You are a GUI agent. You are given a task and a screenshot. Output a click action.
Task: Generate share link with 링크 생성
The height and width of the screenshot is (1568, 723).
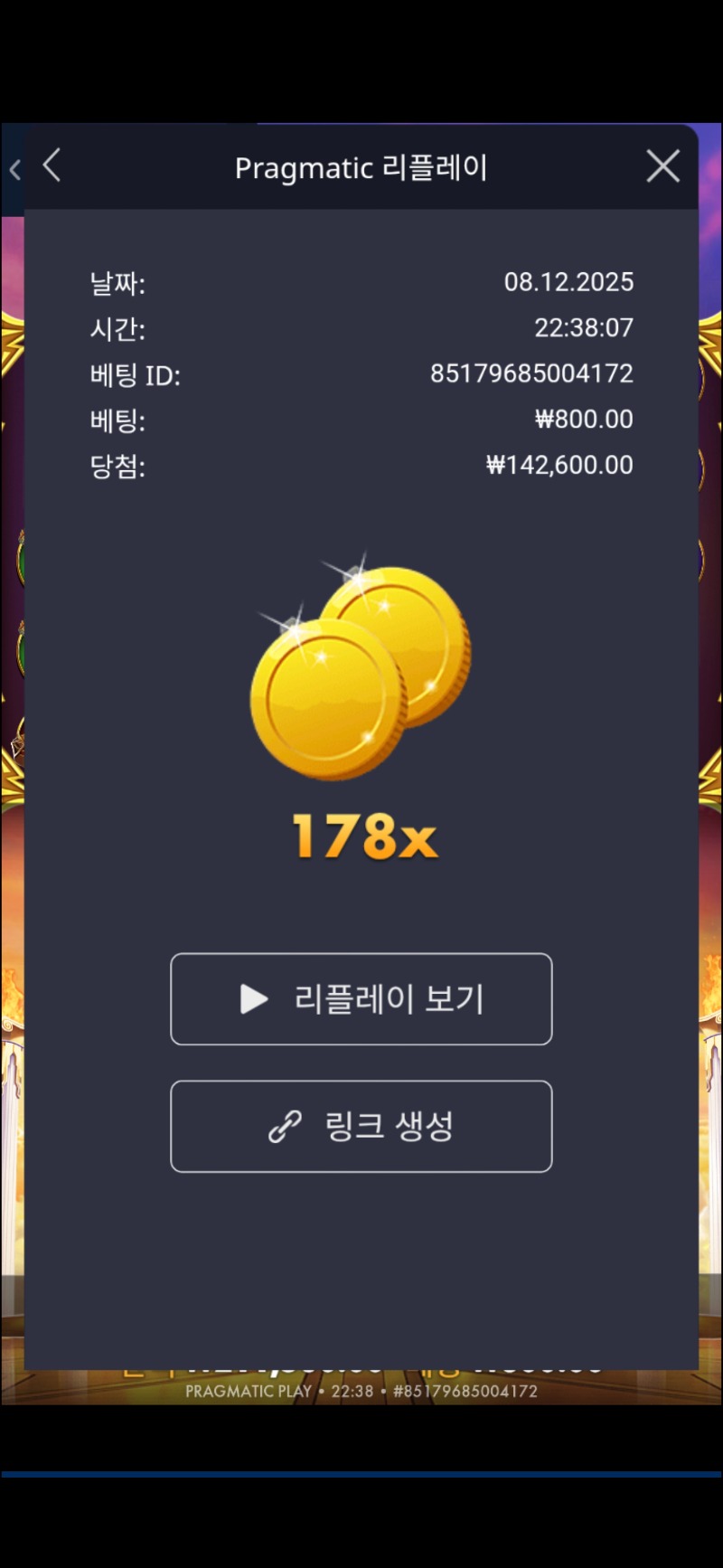click(361, 1127)
